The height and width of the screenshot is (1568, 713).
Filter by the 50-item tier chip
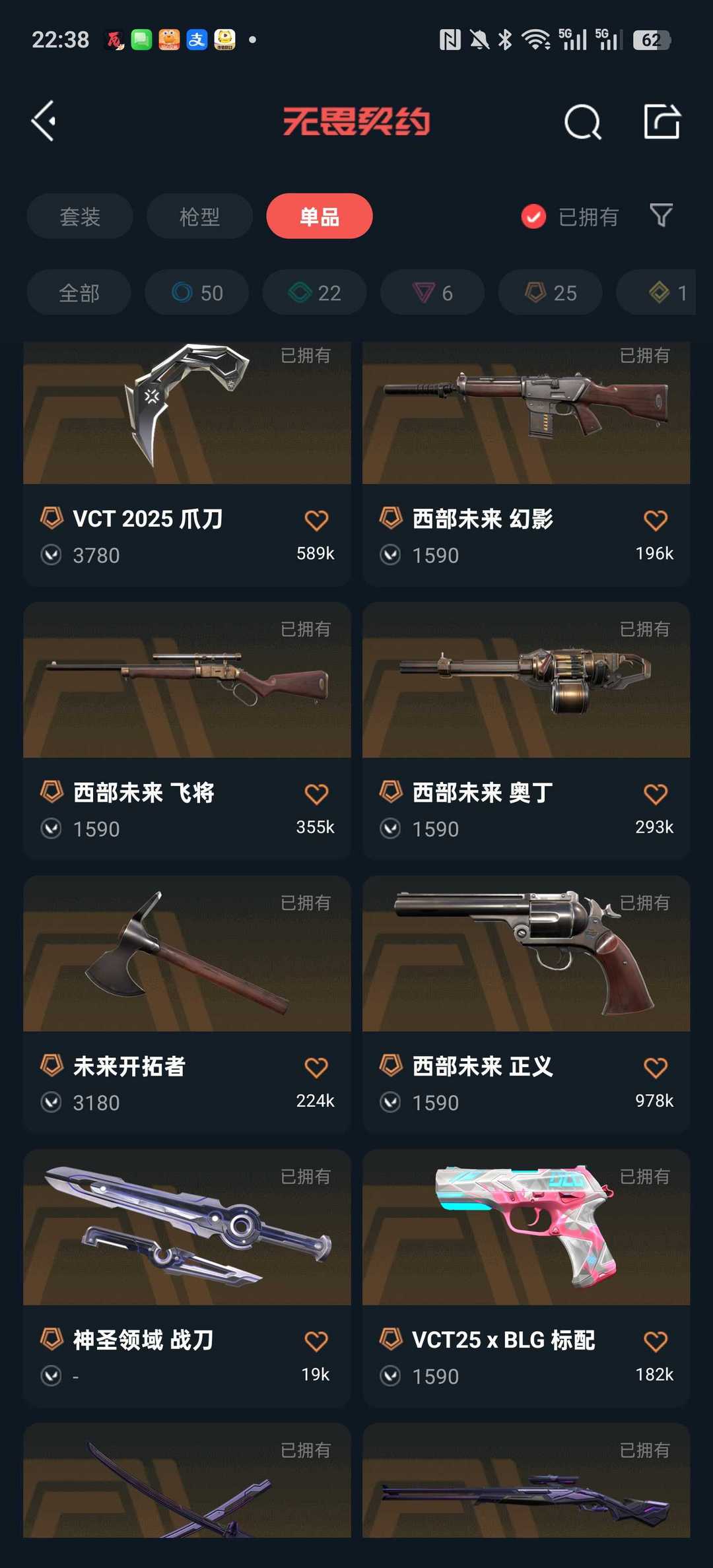(x=197, y=292)
